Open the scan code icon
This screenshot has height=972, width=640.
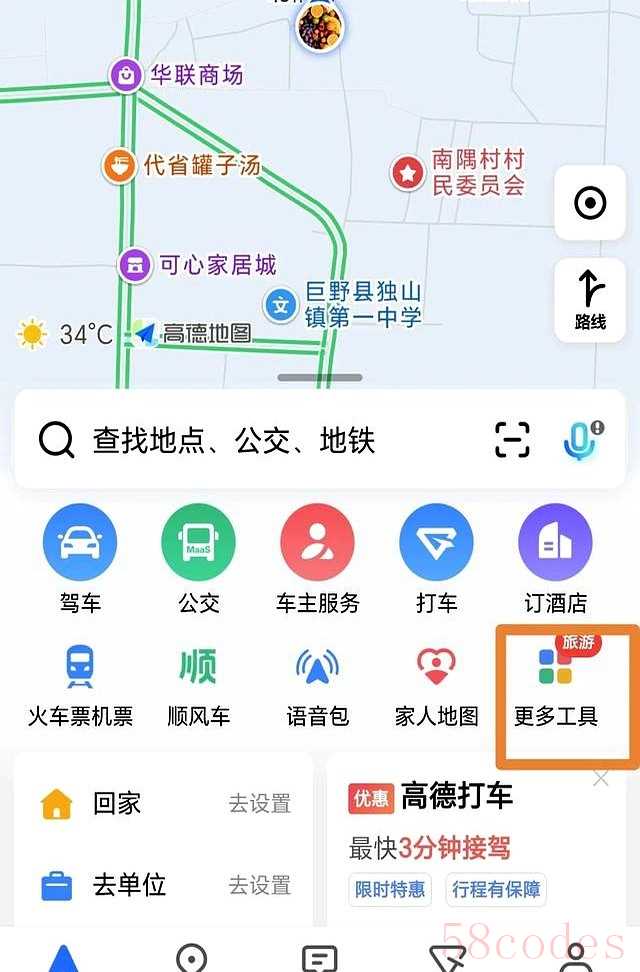pyautogui.click(x=512, y=440)
